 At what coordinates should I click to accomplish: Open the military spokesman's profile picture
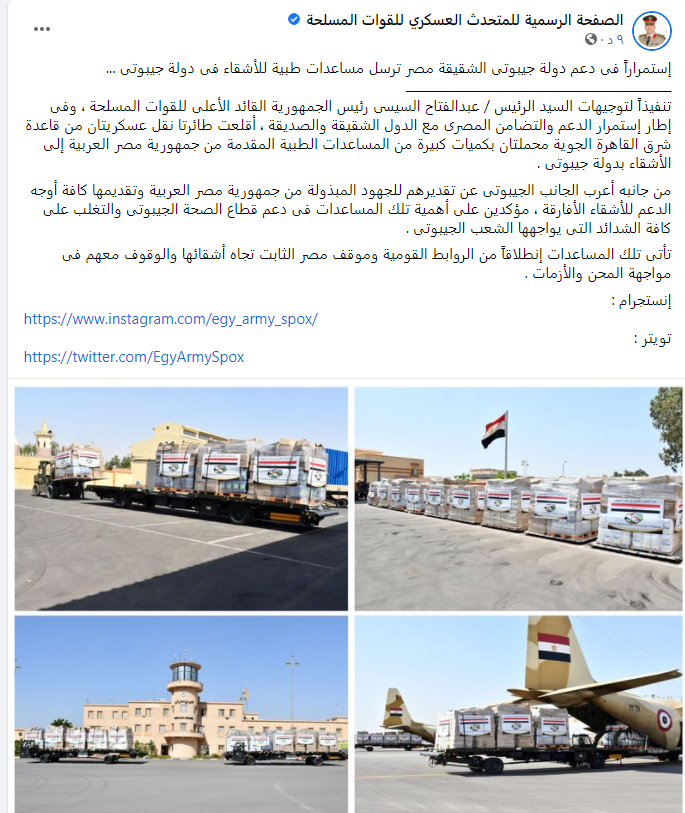click(x=653, y=30)
